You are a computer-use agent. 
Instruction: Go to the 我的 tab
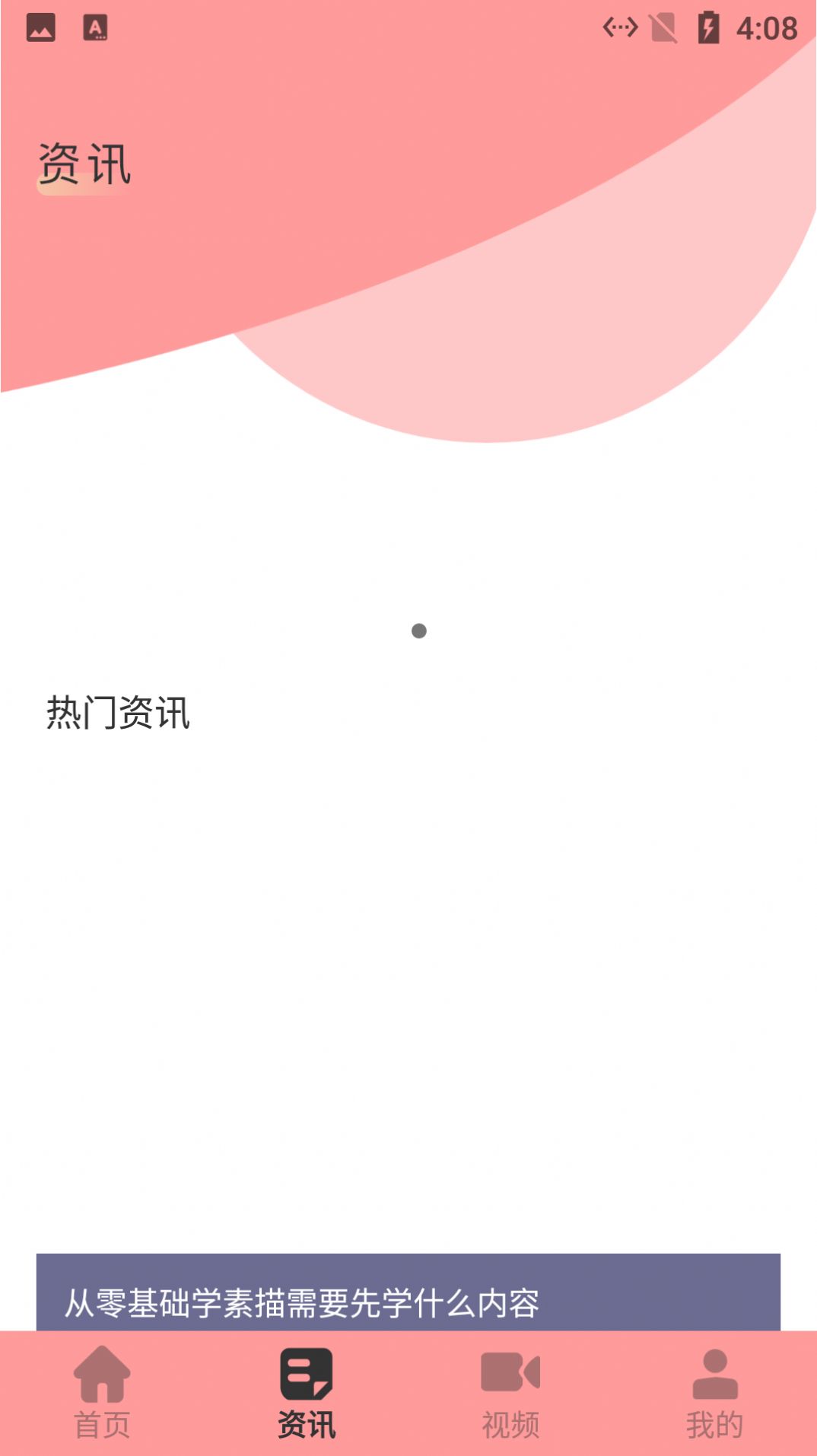pos(714,1392)
